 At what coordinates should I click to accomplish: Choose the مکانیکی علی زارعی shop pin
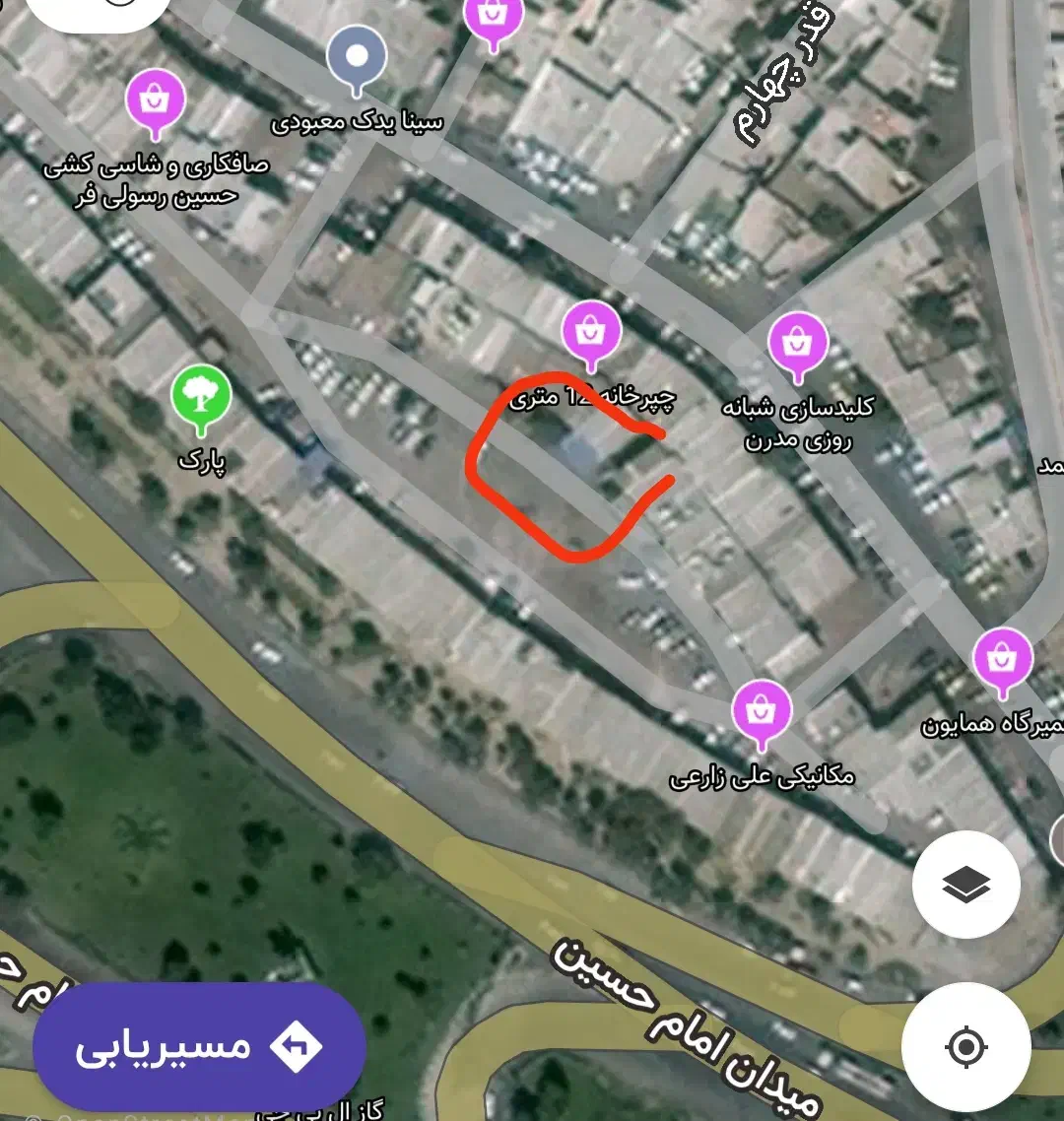[x=762, y=711]
